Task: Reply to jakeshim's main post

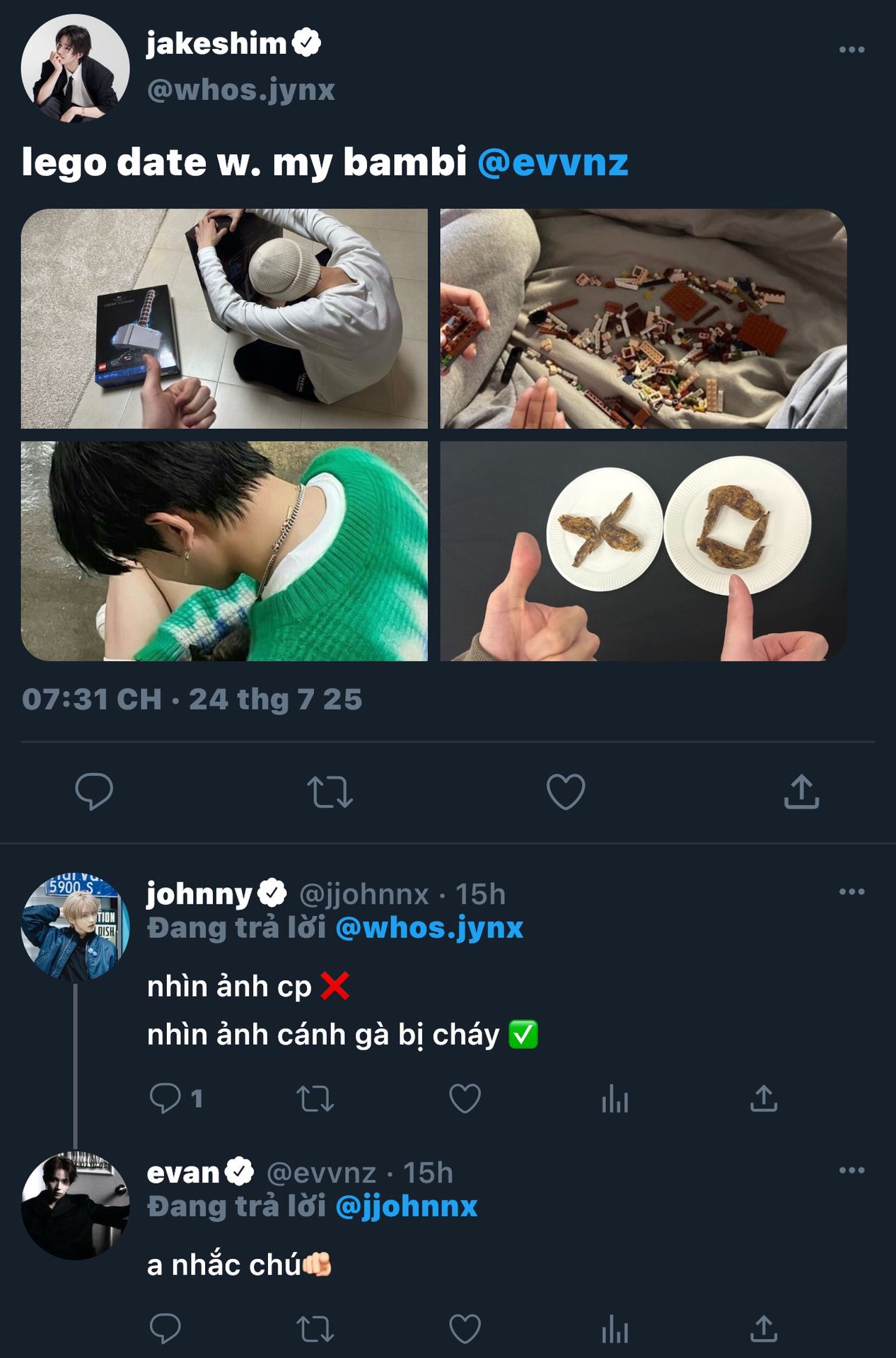Action: pyautogui.click(x=94, y=791)
